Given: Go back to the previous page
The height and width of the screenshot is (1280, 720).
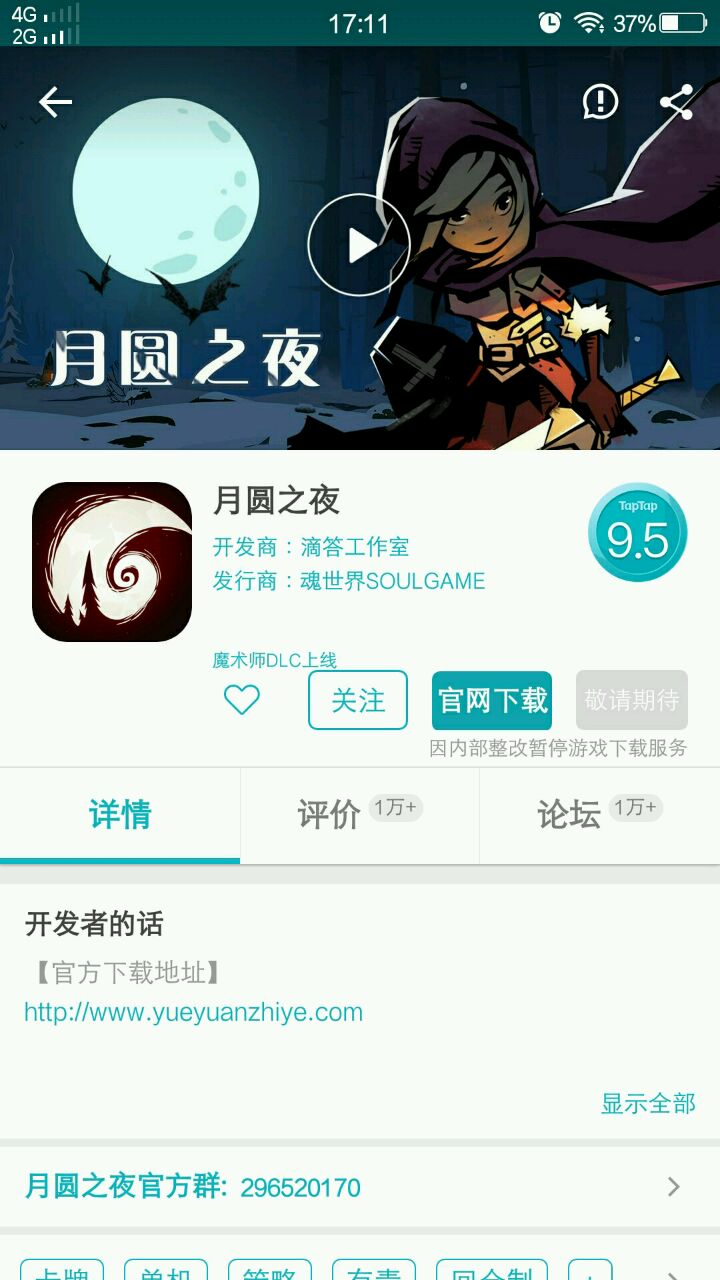Looking at the screenshot, I should coord(55,102).
